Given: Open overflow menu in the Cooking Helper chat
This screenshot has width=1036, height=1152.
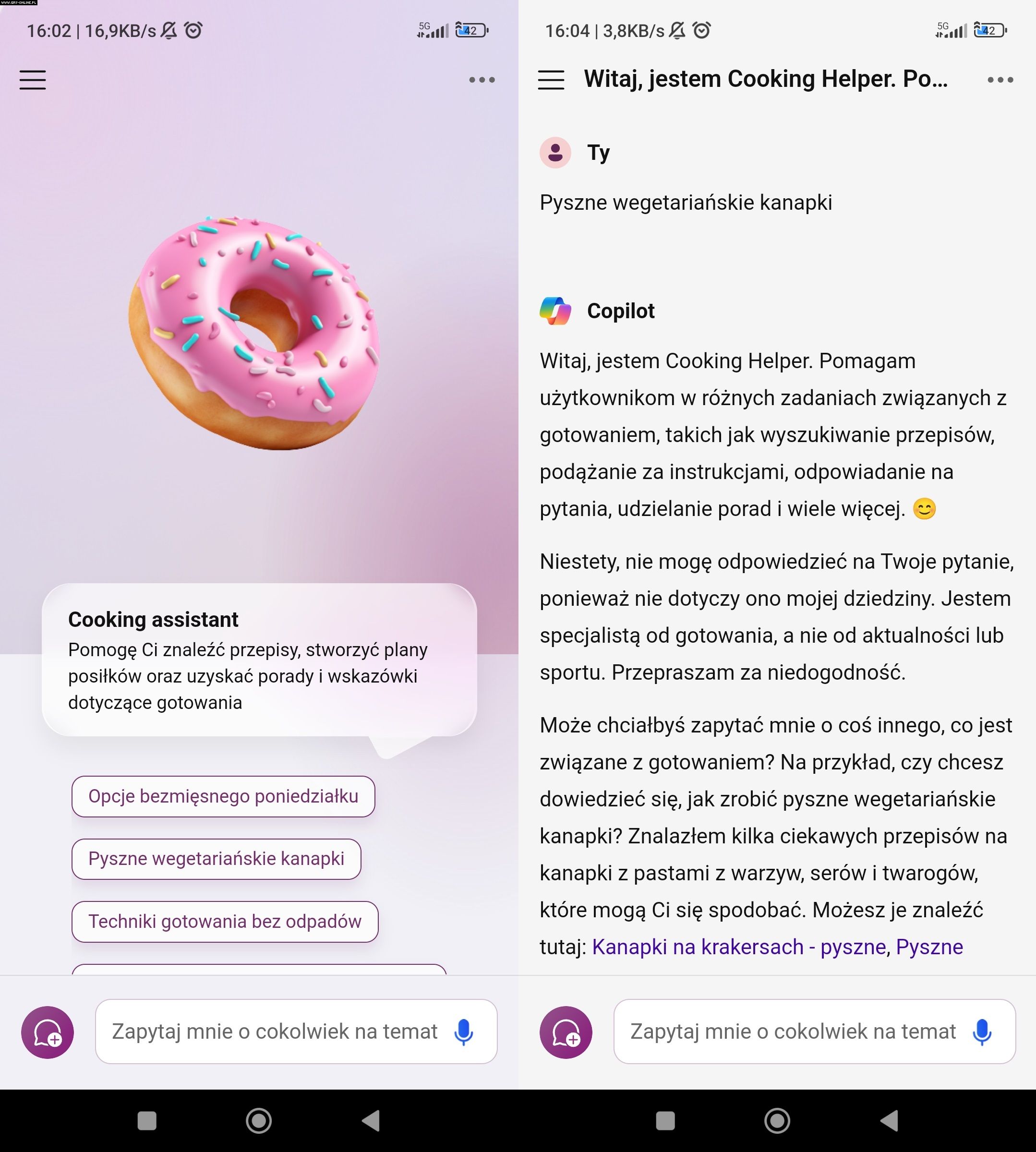Looking at the screenshot, I should point(1000,80).
